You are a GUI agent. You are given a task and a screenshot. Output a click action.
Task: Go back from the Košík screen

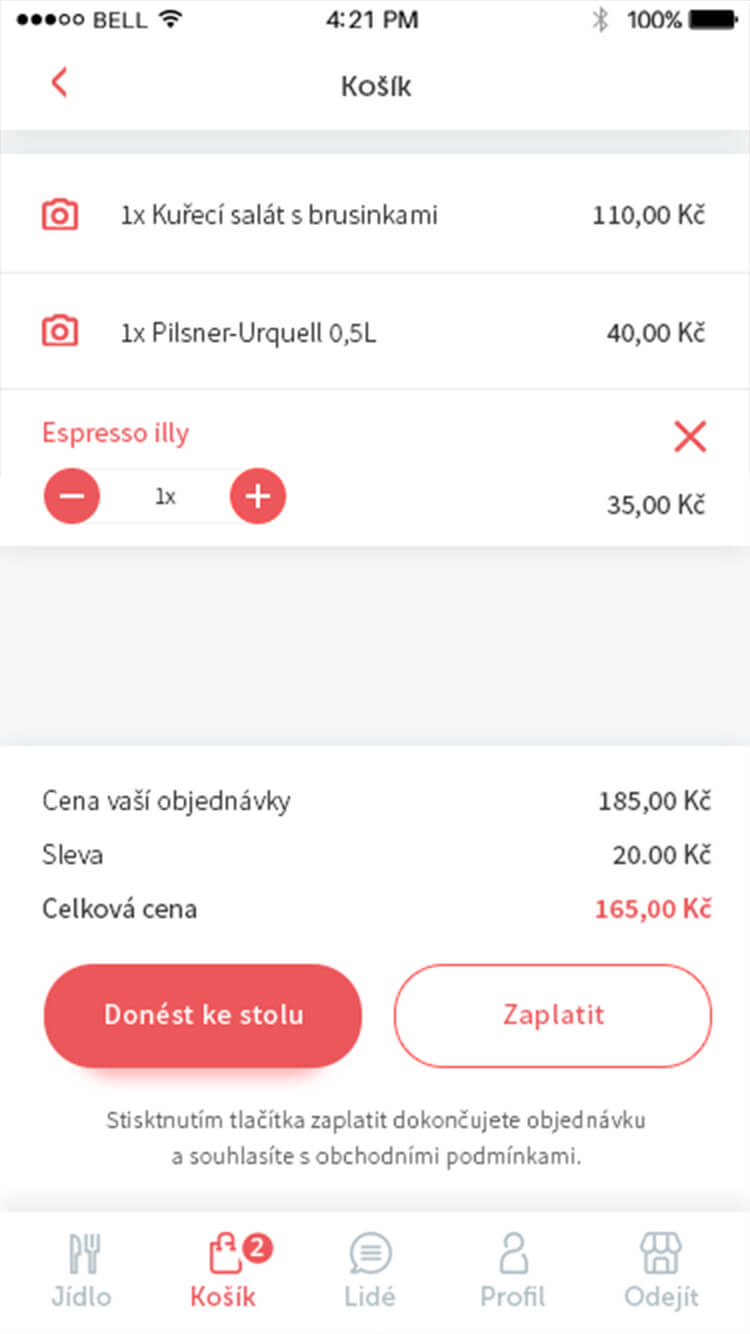[59, 83]
